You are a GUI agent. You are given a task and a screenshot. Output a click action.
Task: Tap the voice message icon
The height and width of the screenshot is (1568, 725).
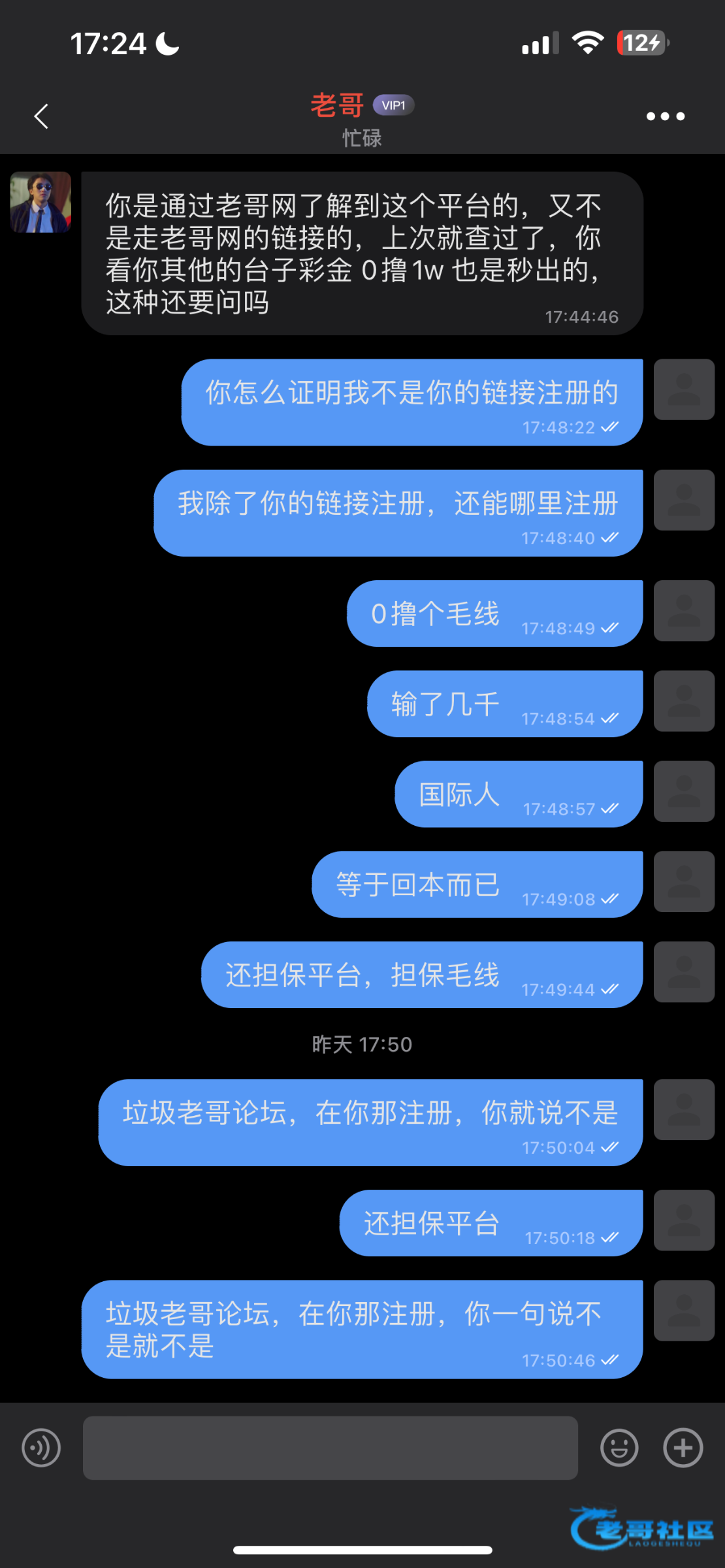click(x=41, y=1448)
